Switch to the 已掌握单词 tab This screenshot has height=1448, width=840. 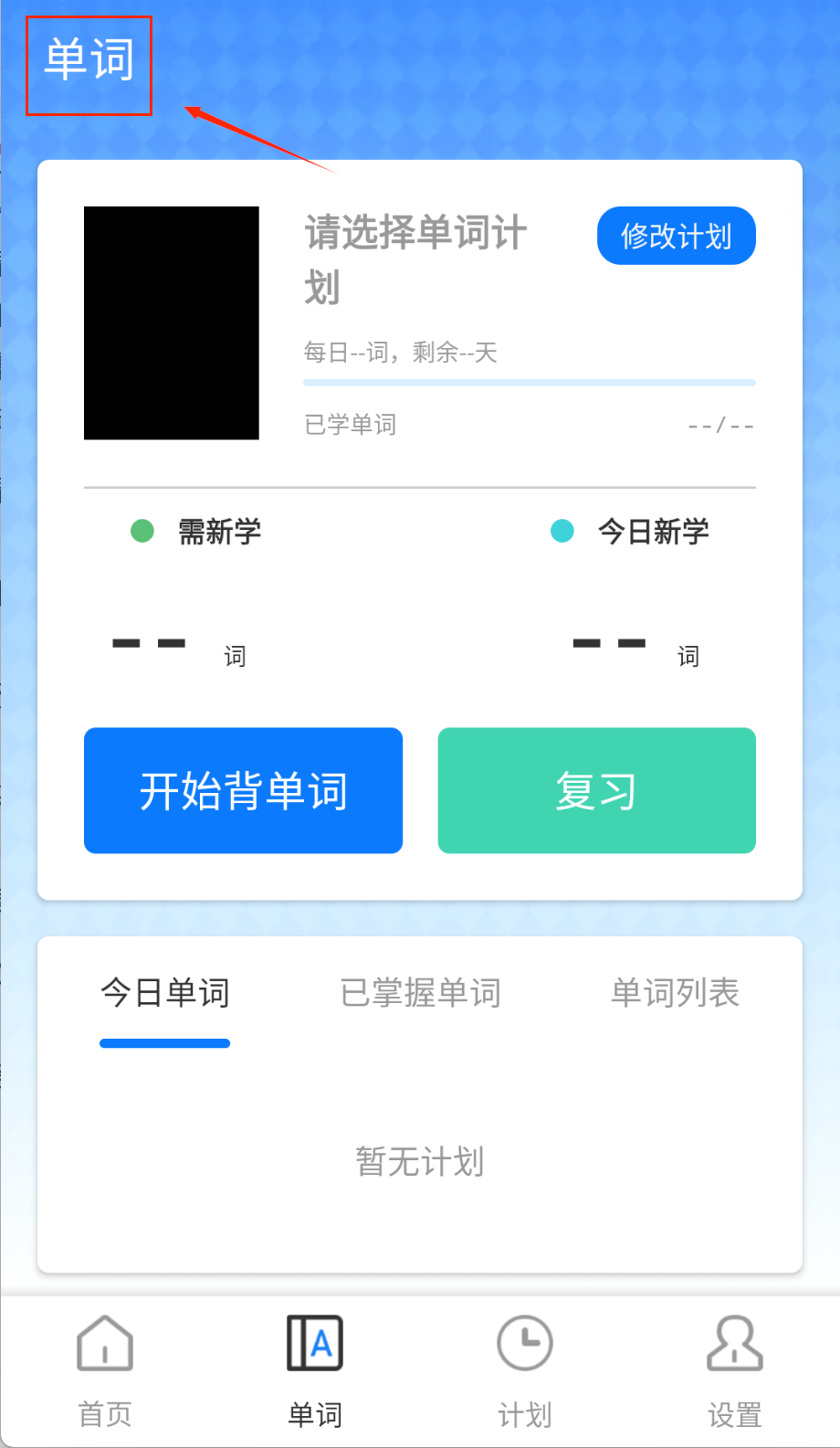point(420,993)
